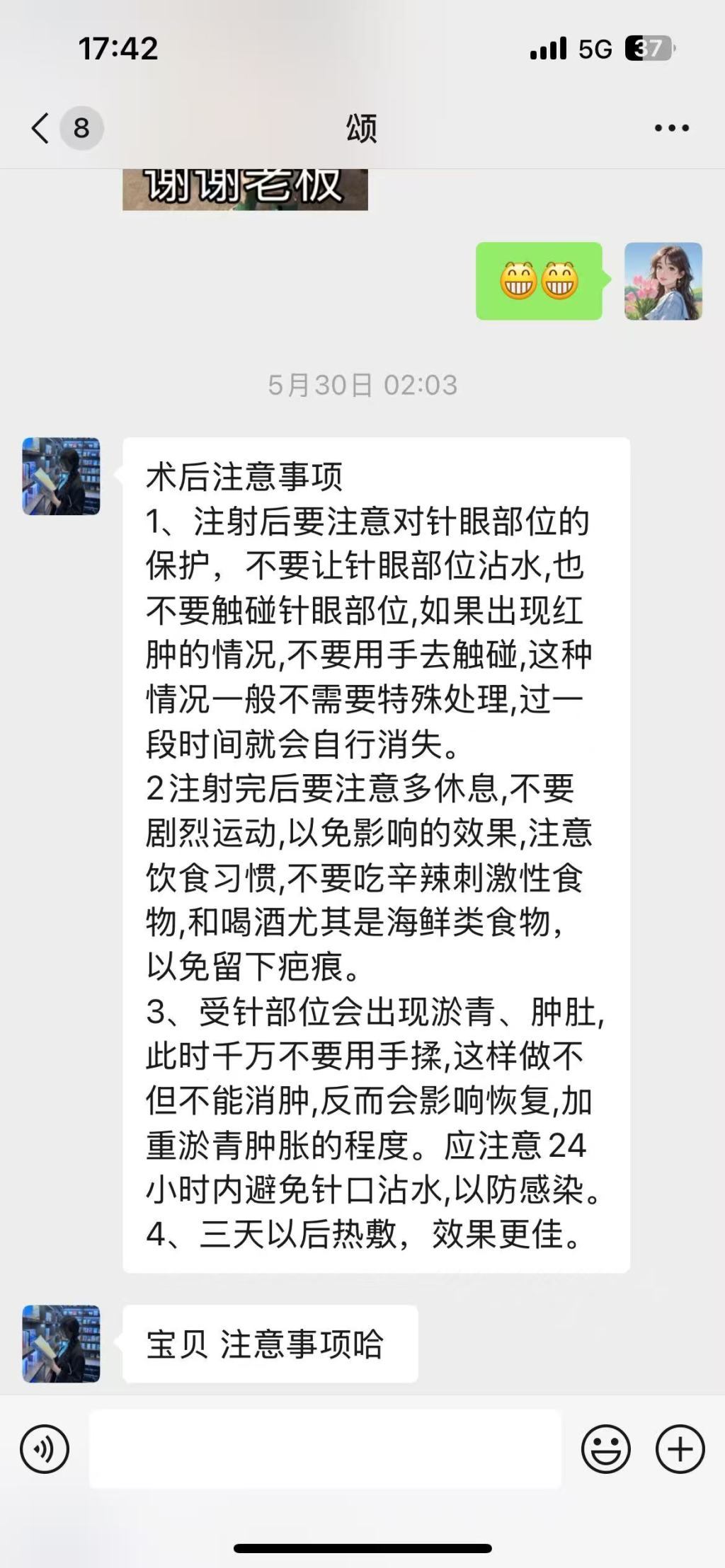Open the emoji sticker panel

605,1449
